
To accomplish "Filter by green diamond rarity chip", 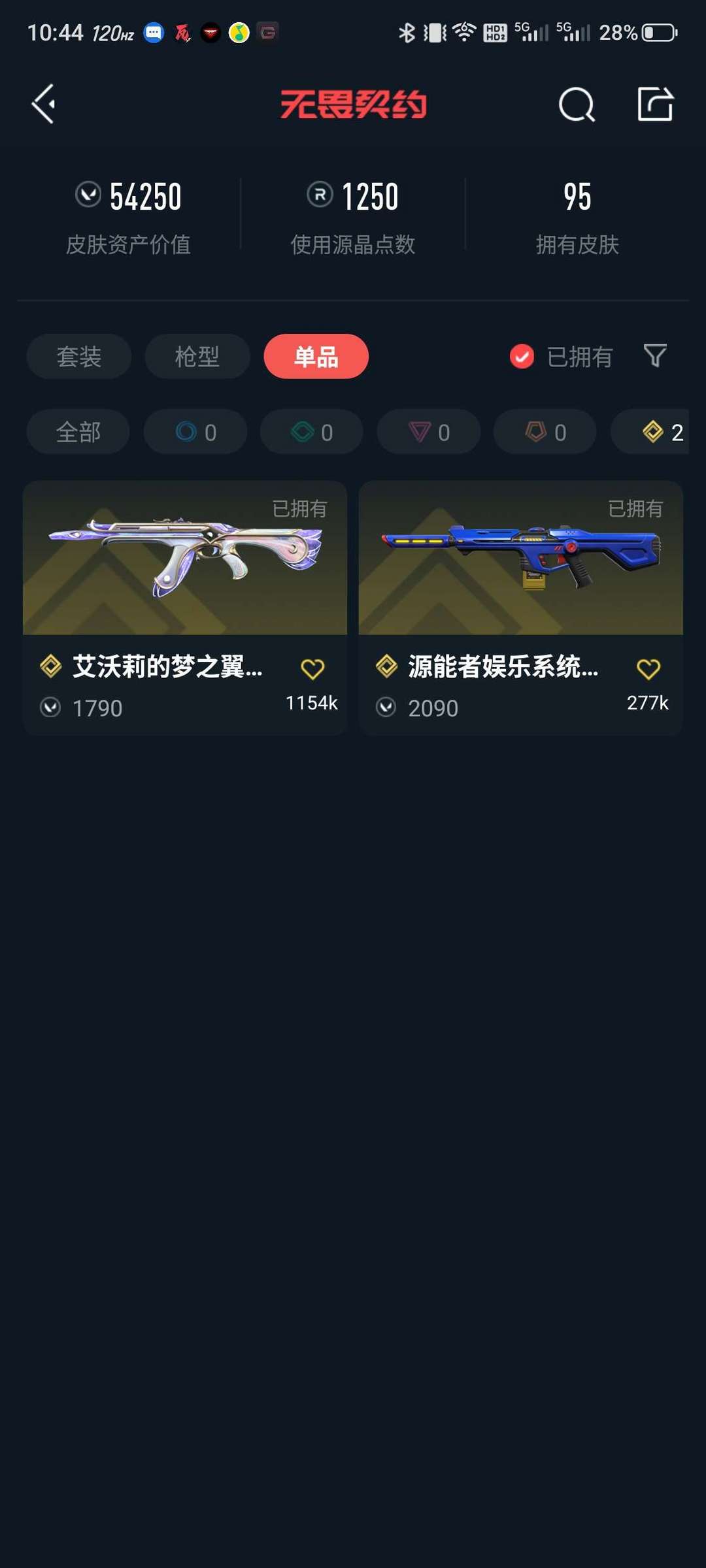I will tap(312, 432).
